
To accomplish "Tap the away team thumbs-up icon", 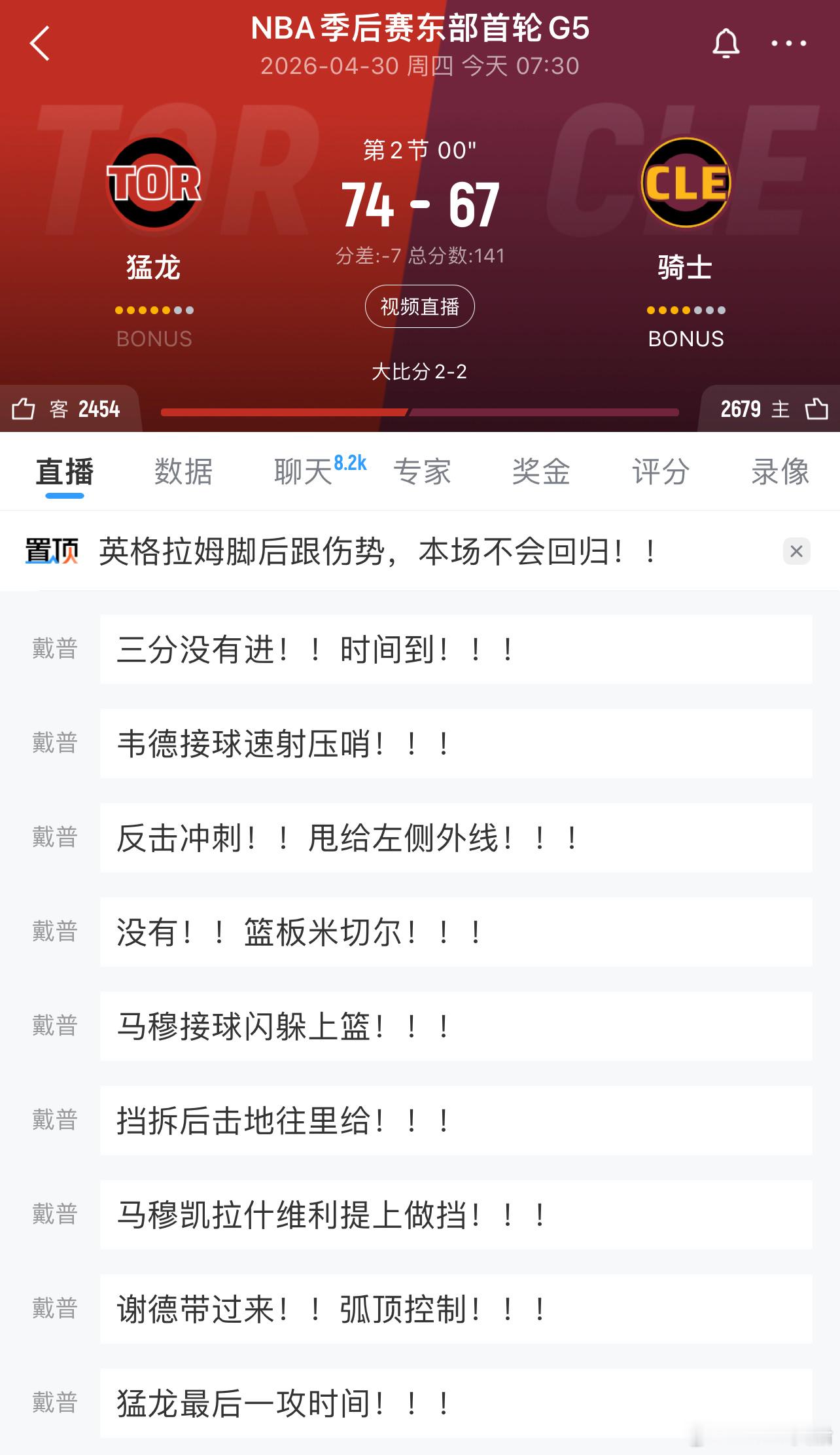I will 22,409.
